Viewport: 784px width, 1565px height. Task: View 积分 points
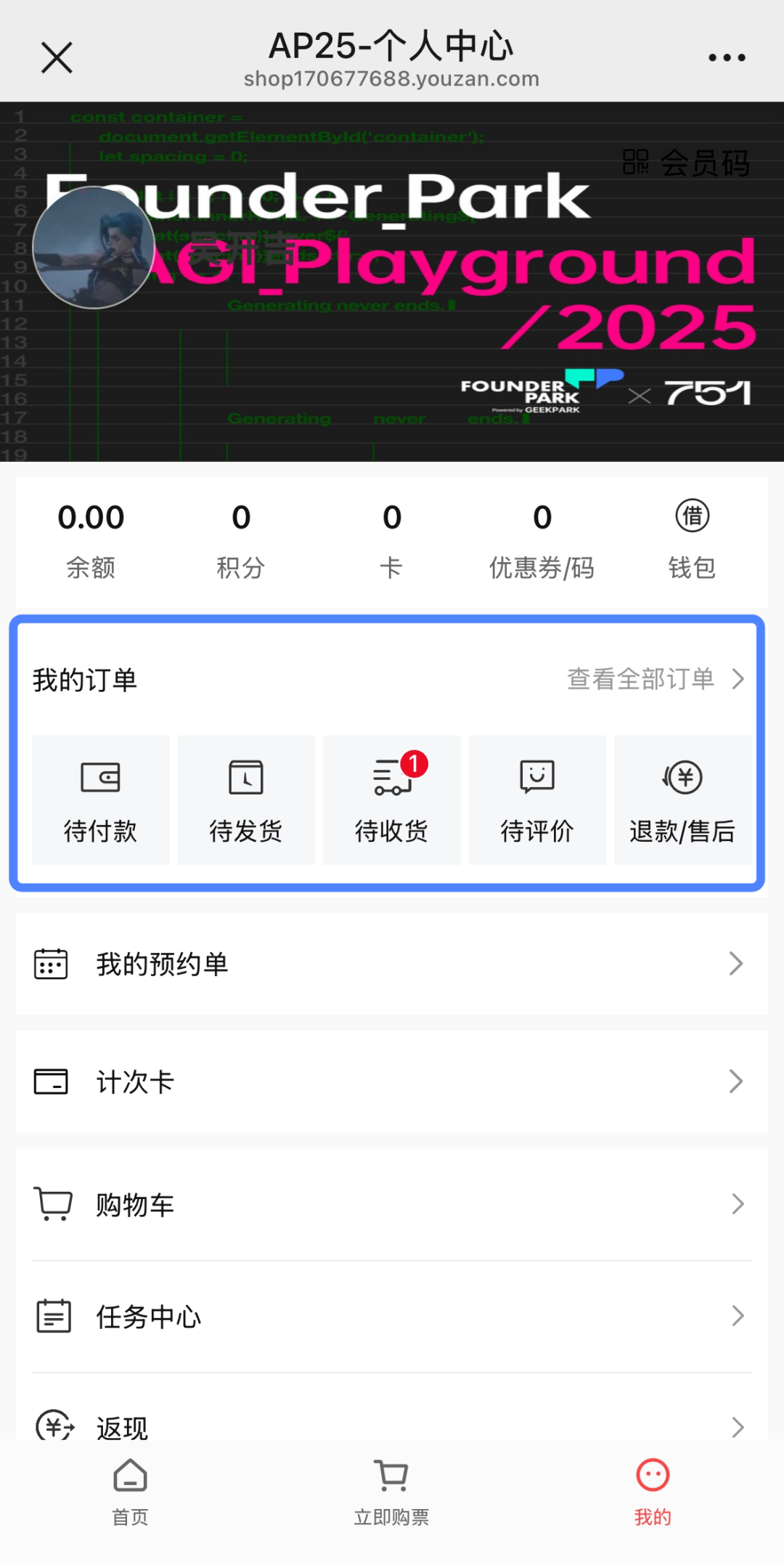click(241, 540)
